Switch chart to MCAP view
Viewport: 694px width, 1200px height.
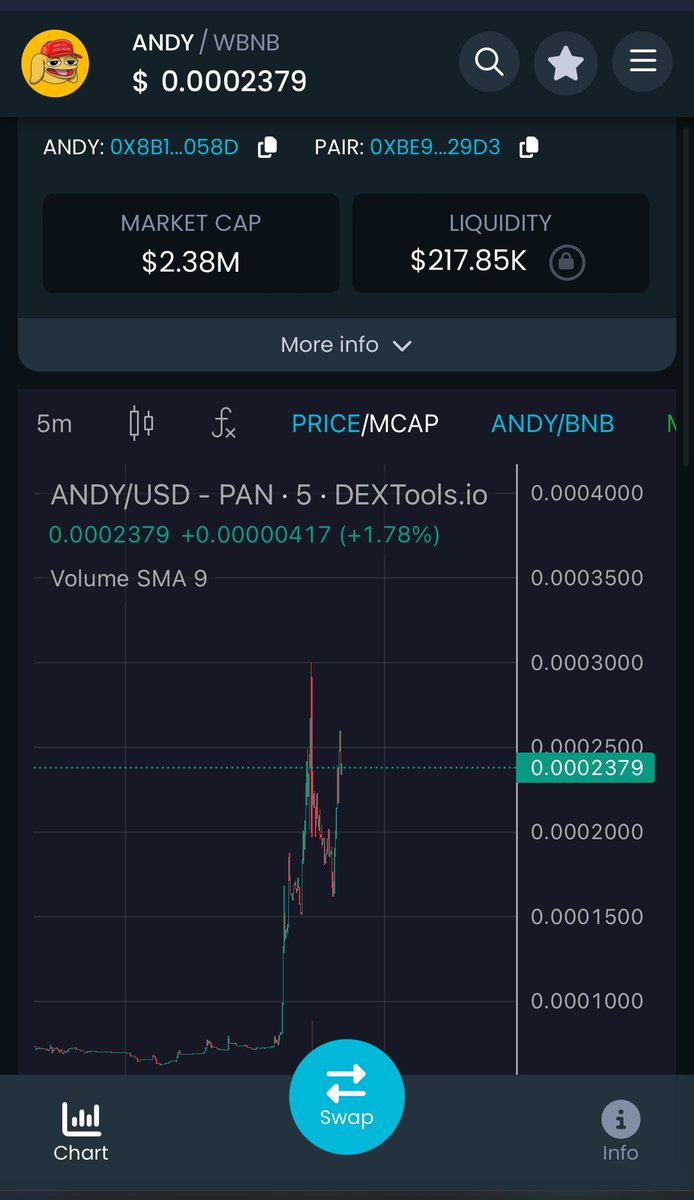tap(403, 424)
